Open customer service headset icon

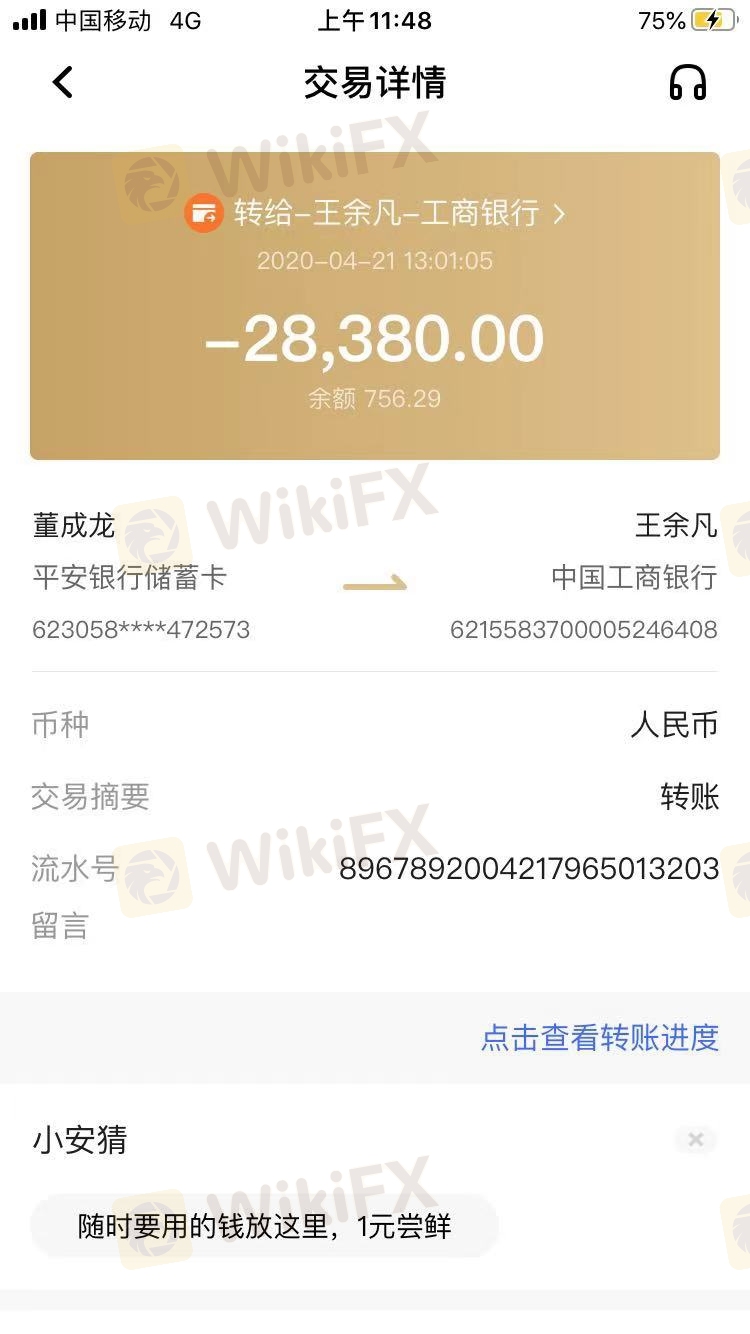(688, 83)
